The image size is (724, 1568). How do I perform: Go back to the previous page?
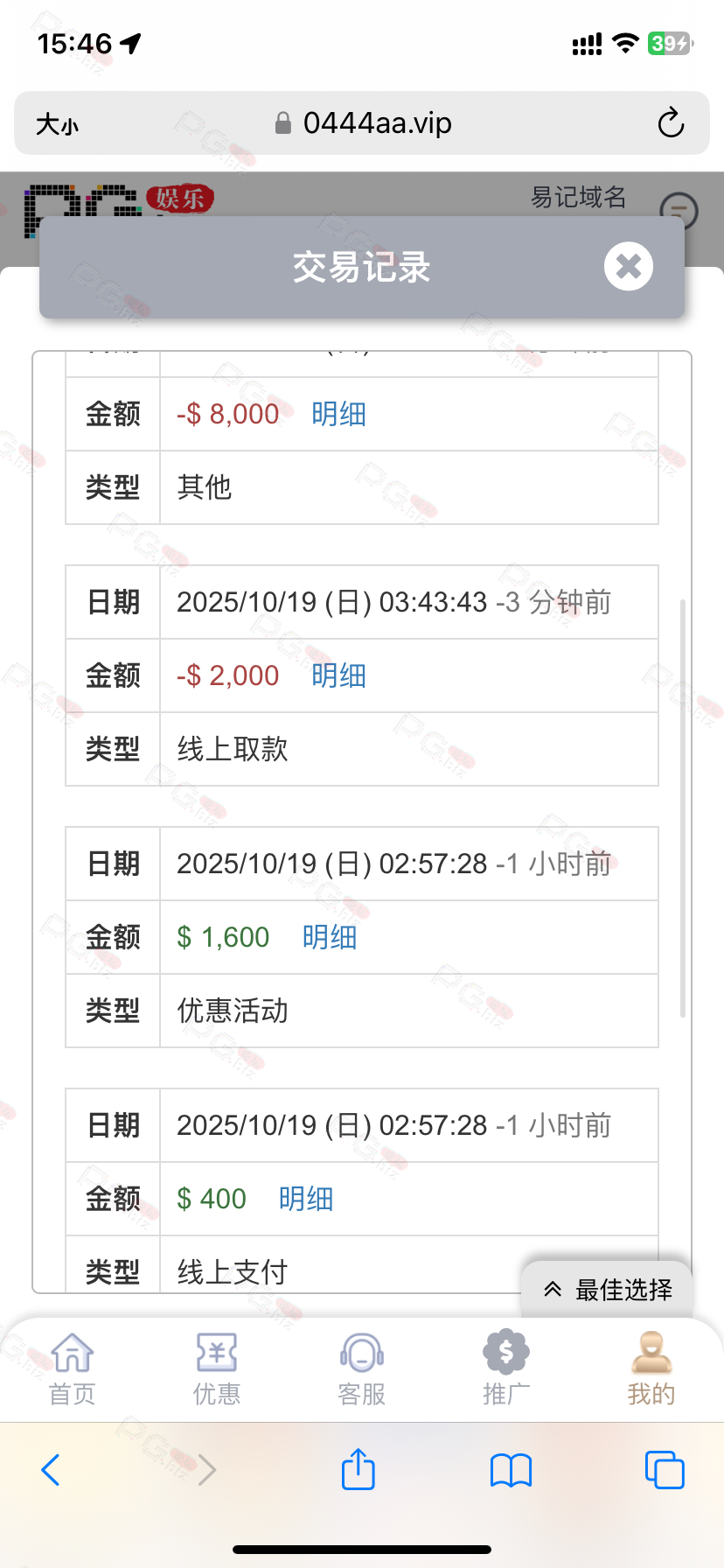pyautogui.click(x=51, y=1470)
